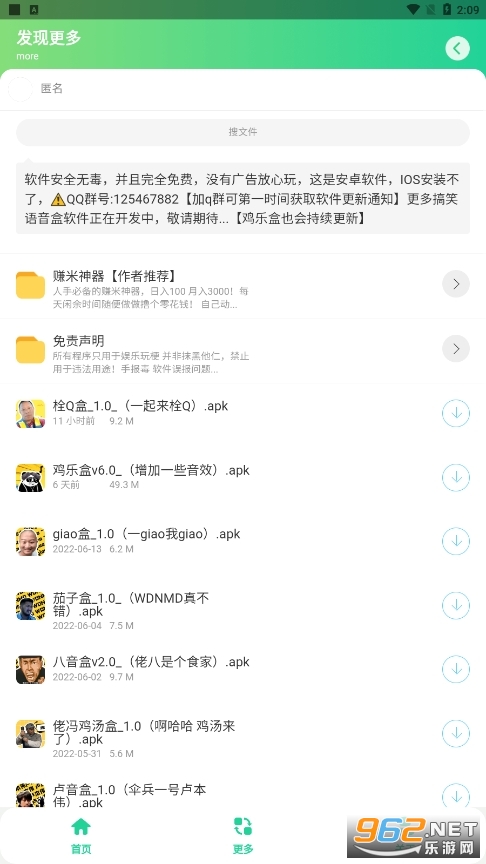Download giao盒_1.0 apk

tap(456, 541)
